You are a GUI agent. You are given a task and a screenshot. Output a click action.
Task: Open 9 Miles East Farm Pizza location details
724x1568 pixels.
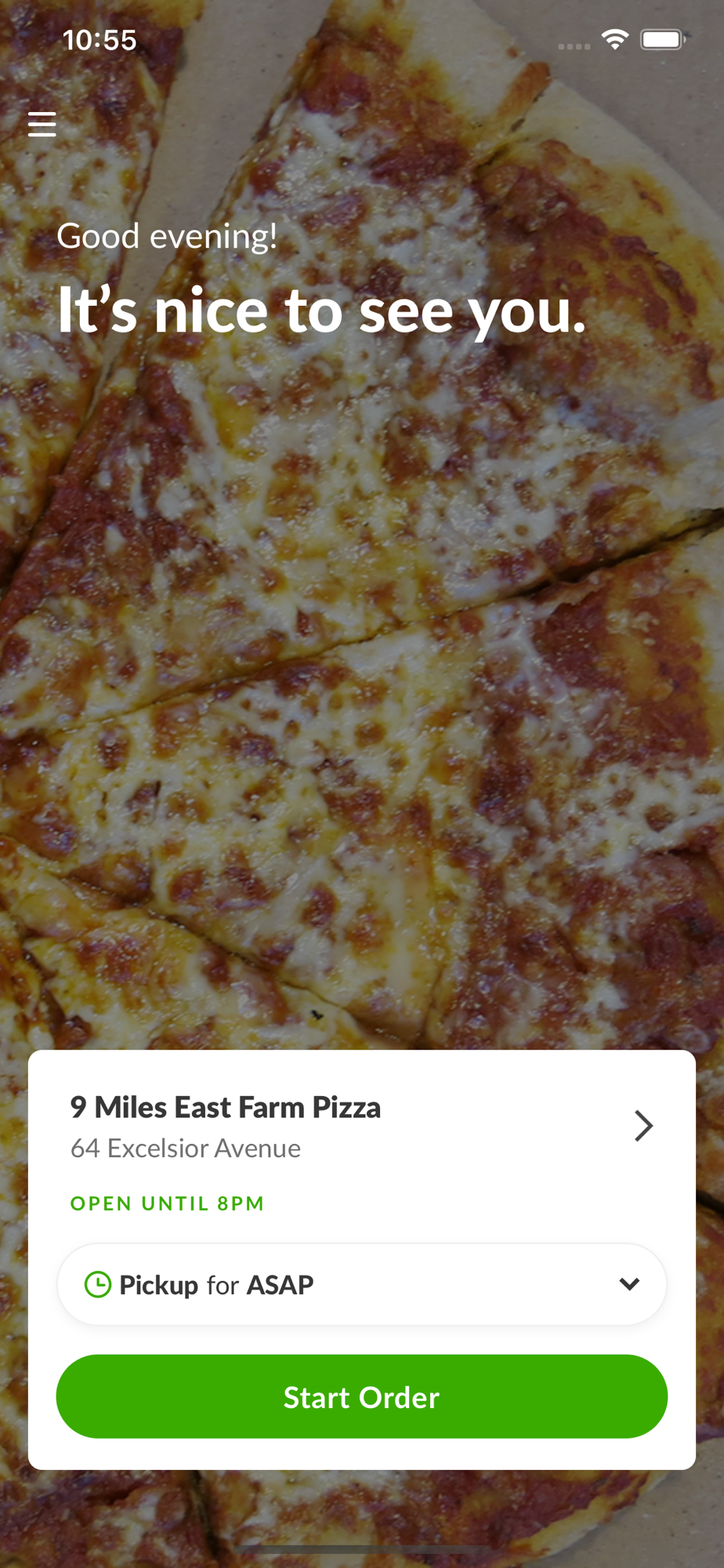[643, 1126]
